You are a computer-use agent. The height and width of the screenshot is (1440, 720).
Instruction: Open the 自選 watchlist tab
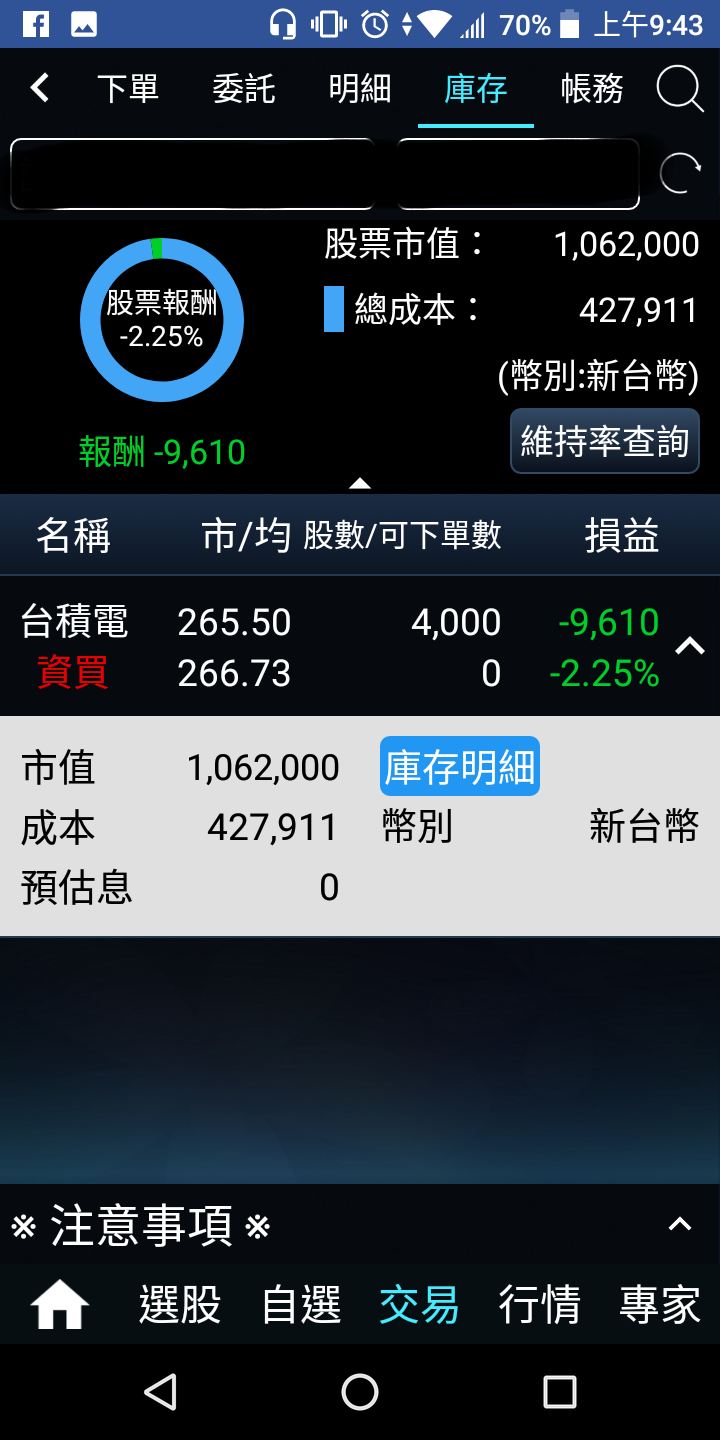(301, 1305)
